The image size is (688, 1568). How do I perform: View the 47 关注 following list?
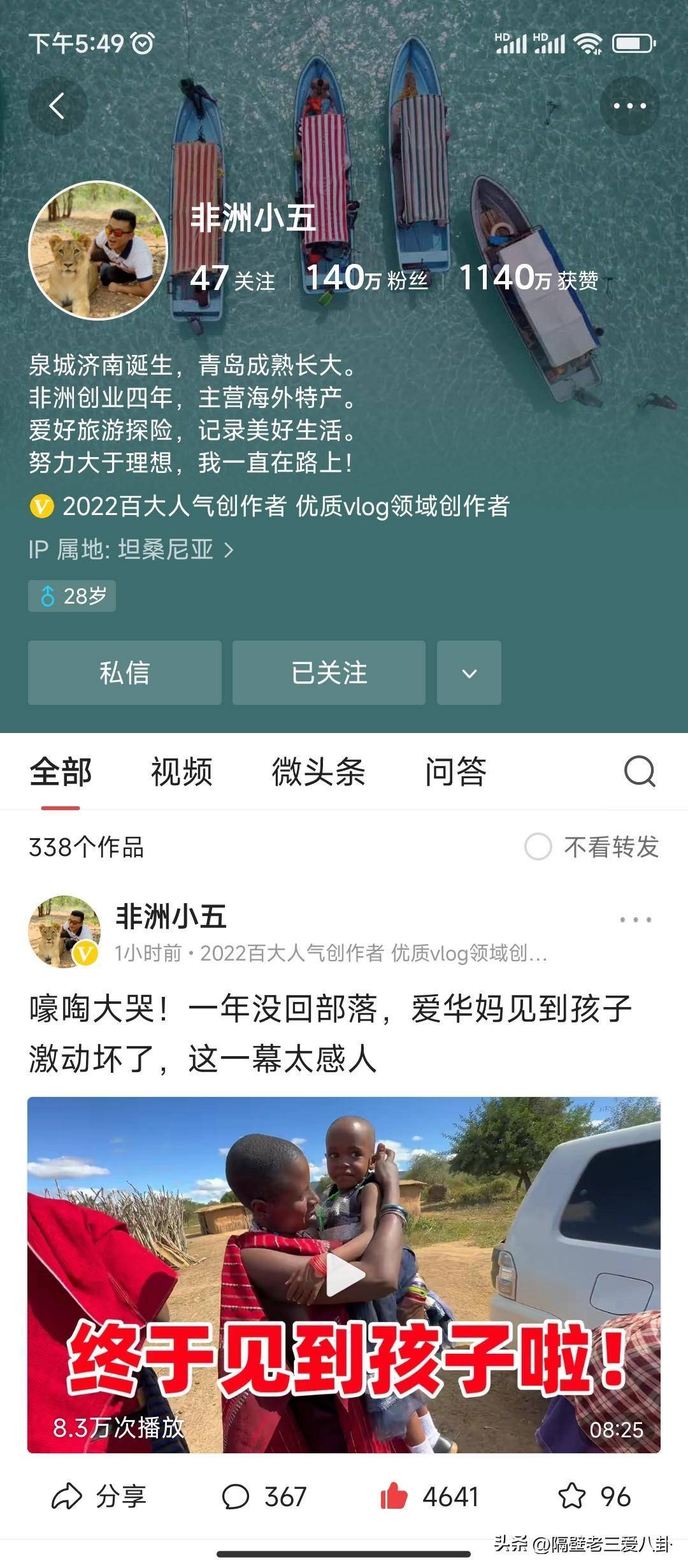[233, 279]
